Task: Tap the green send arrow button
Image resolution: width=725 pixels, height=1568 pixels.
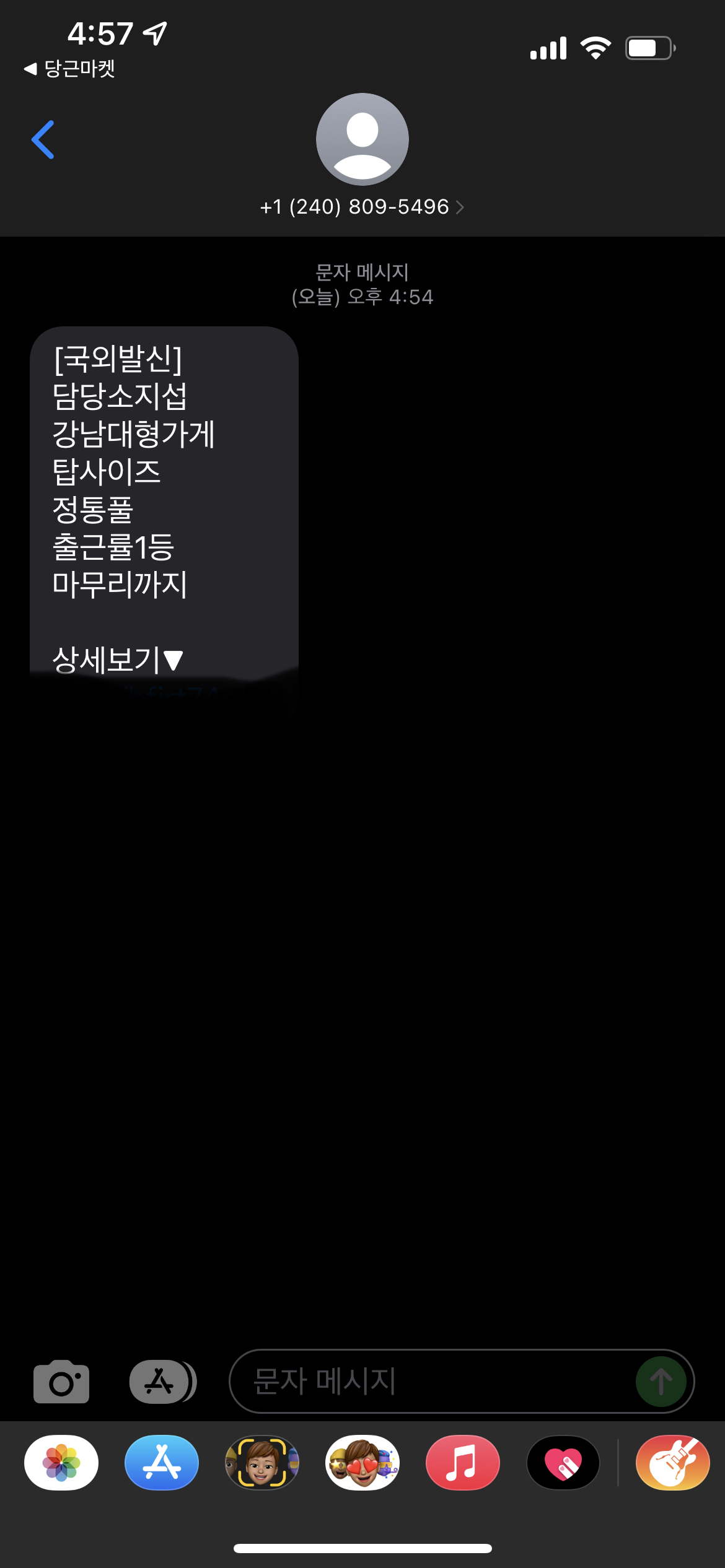Action: [x=661, y=1382]
